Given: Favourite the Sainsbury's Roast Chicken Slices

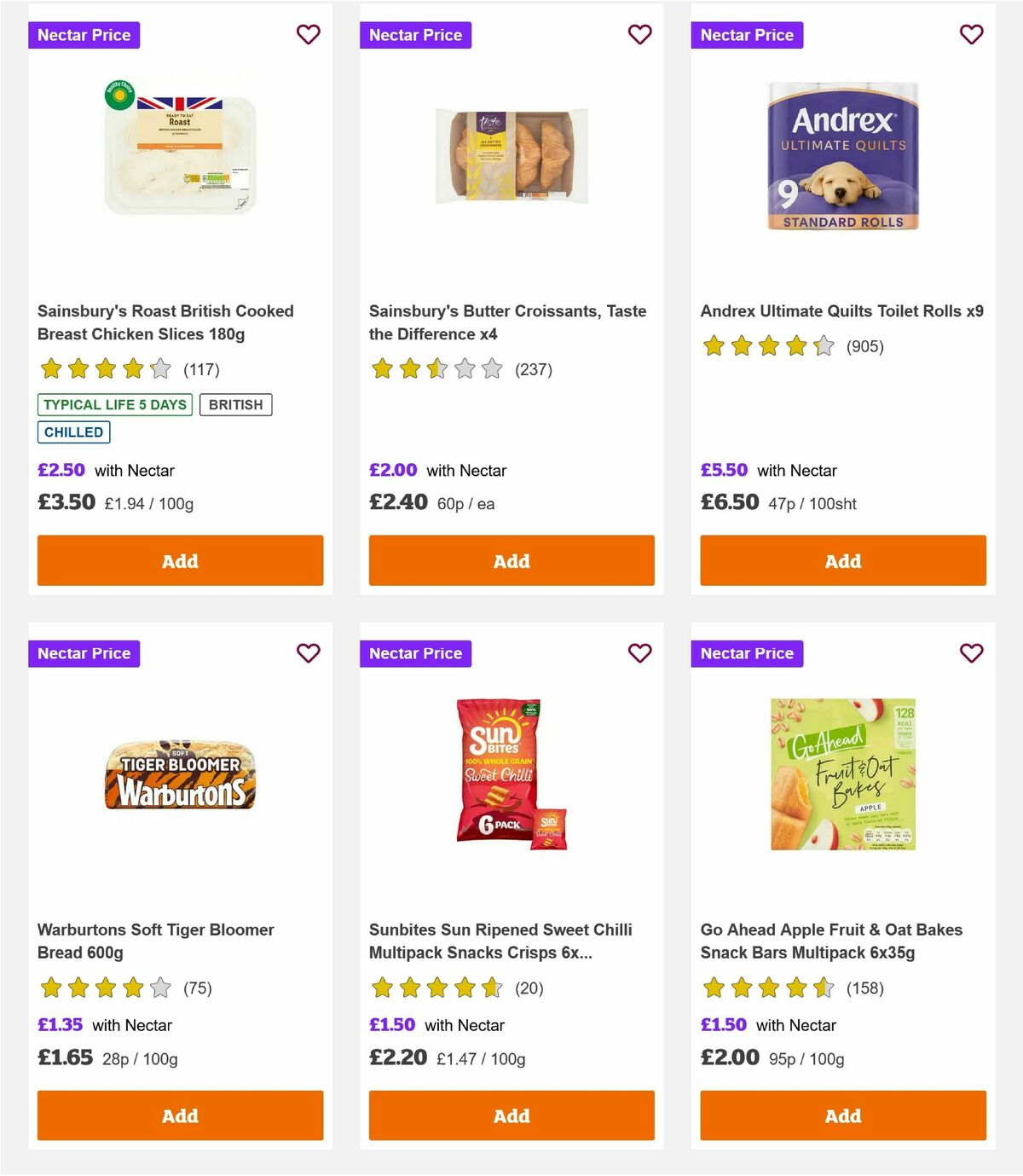Looking at the screenshot, I should (x=308, y=34).
